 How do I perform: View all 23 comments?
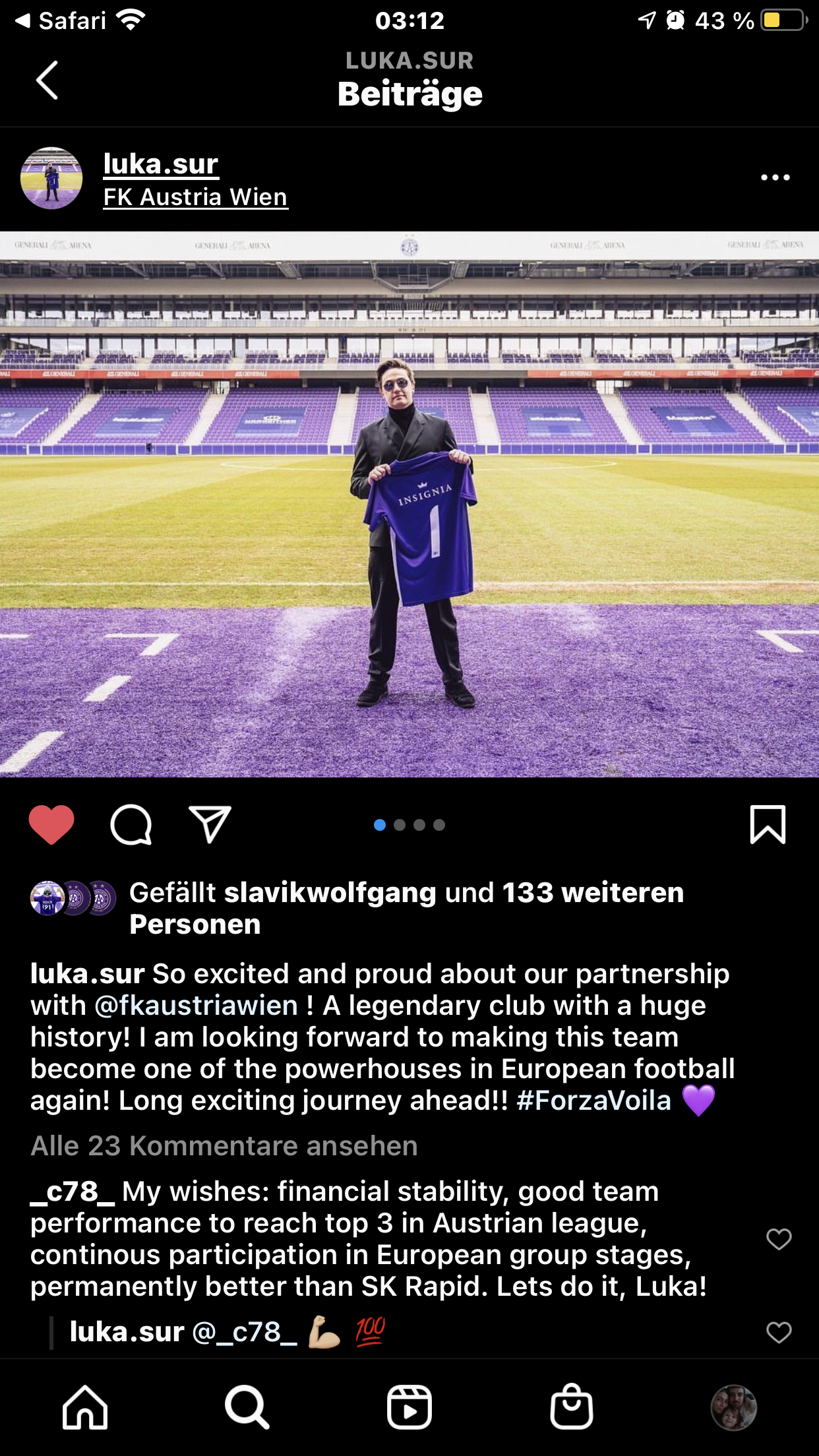point(224,1146)
